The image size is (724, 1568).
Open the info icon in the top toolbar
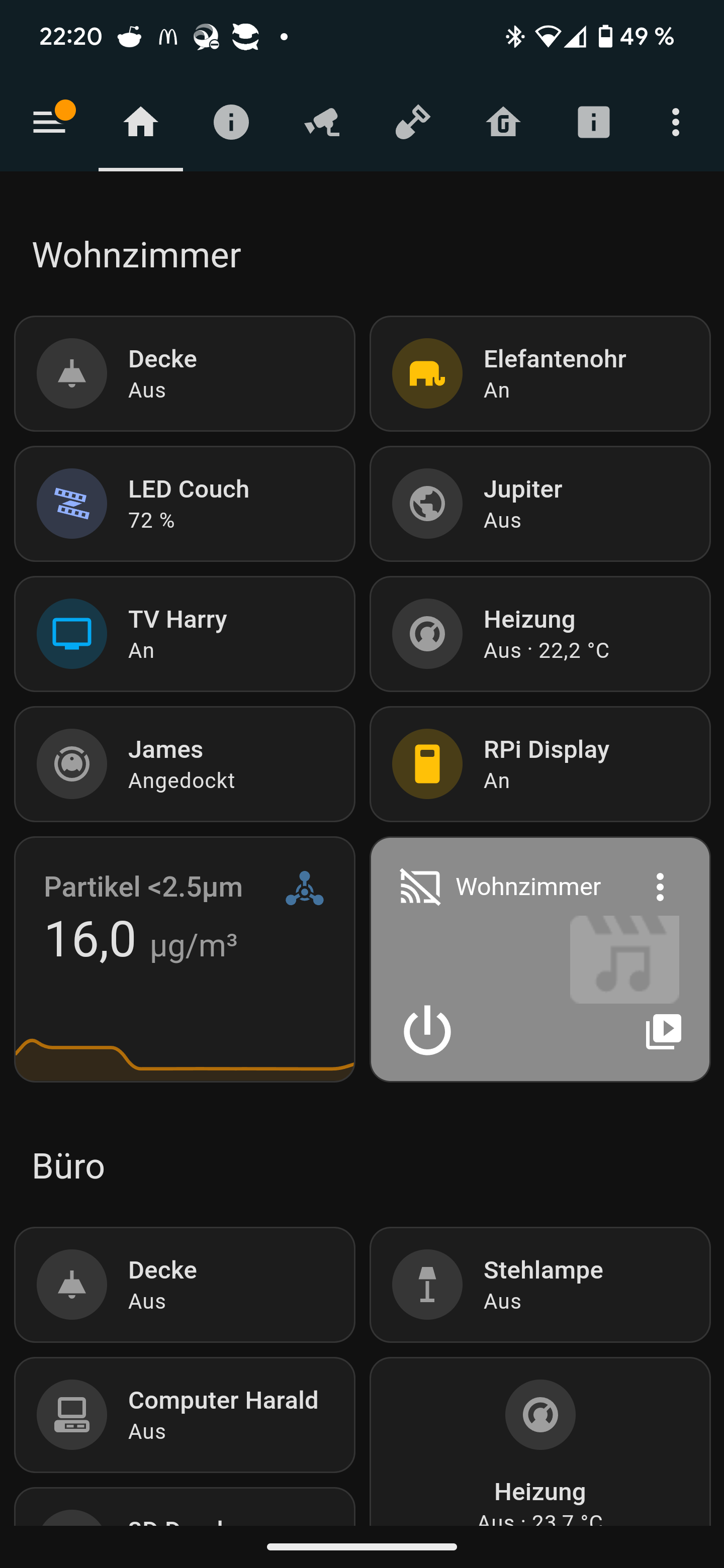click(x=231, y=122)
